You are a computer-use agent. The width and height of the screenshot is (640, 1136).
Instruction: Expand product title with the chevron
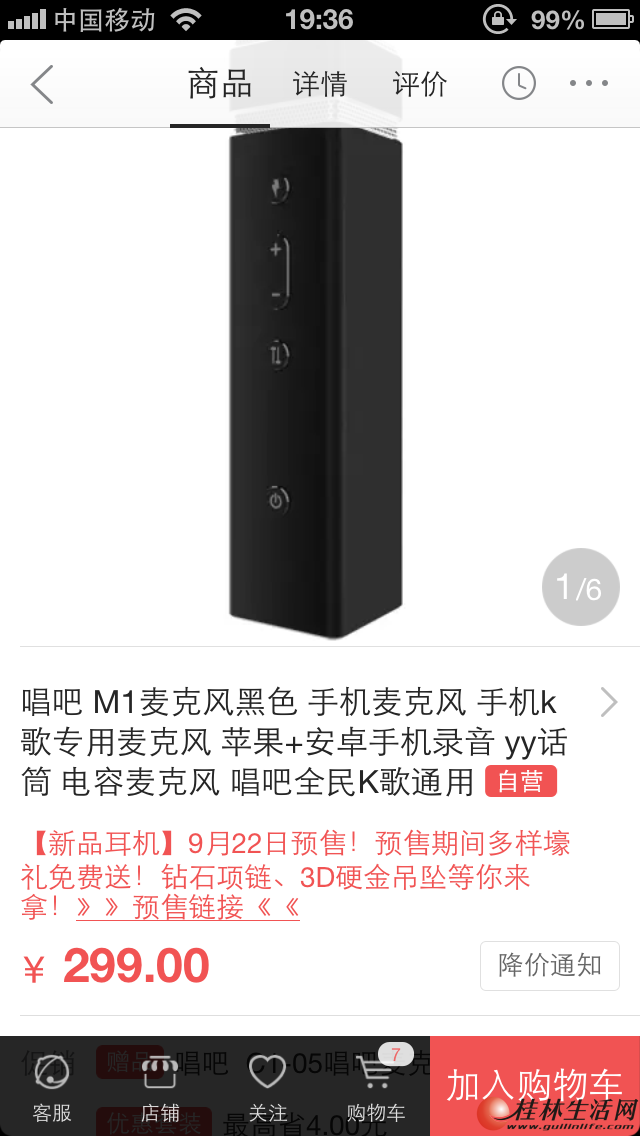(x=608, y=703)
